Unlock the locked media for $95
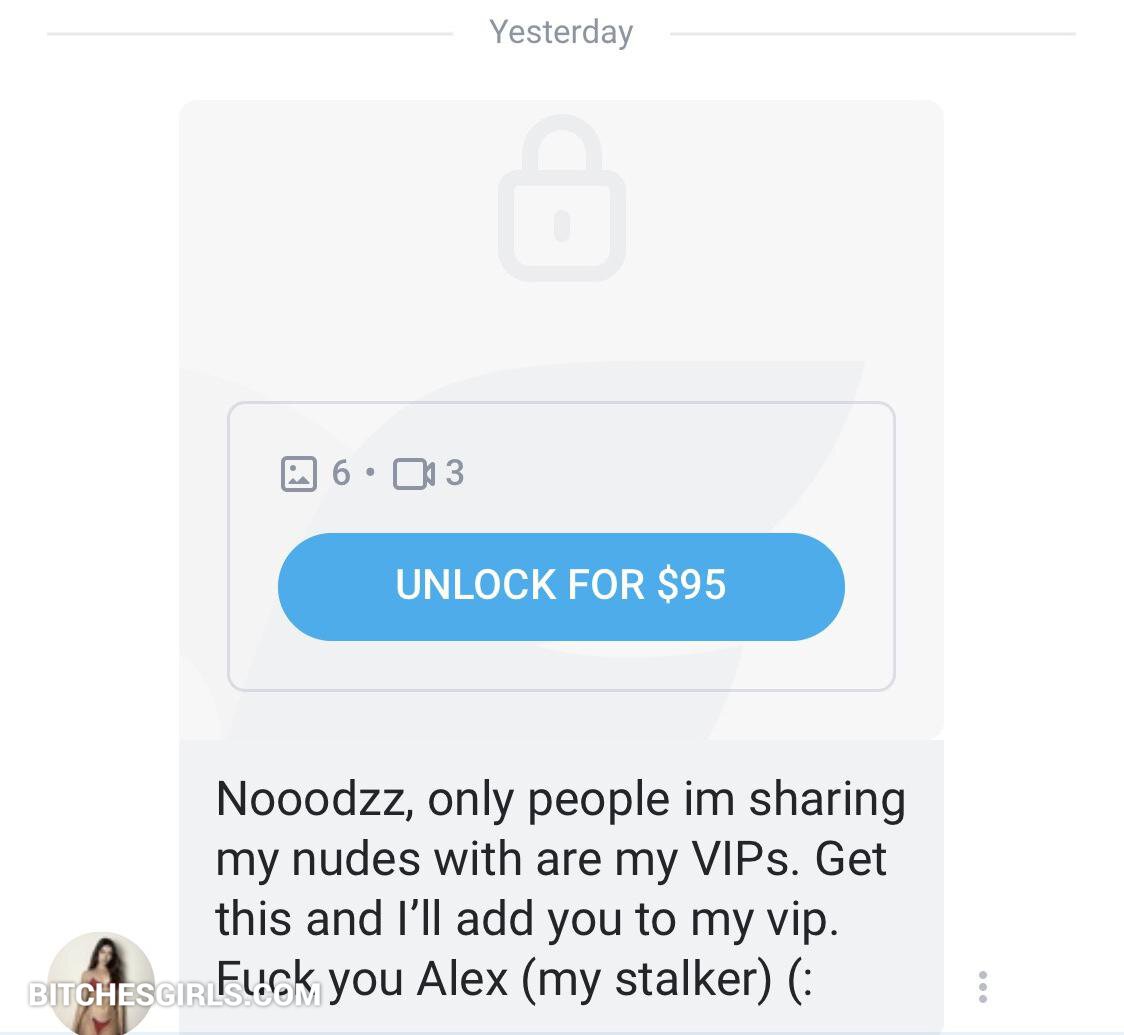This screenshot has width=1124, height=1035. coord(561,586)
